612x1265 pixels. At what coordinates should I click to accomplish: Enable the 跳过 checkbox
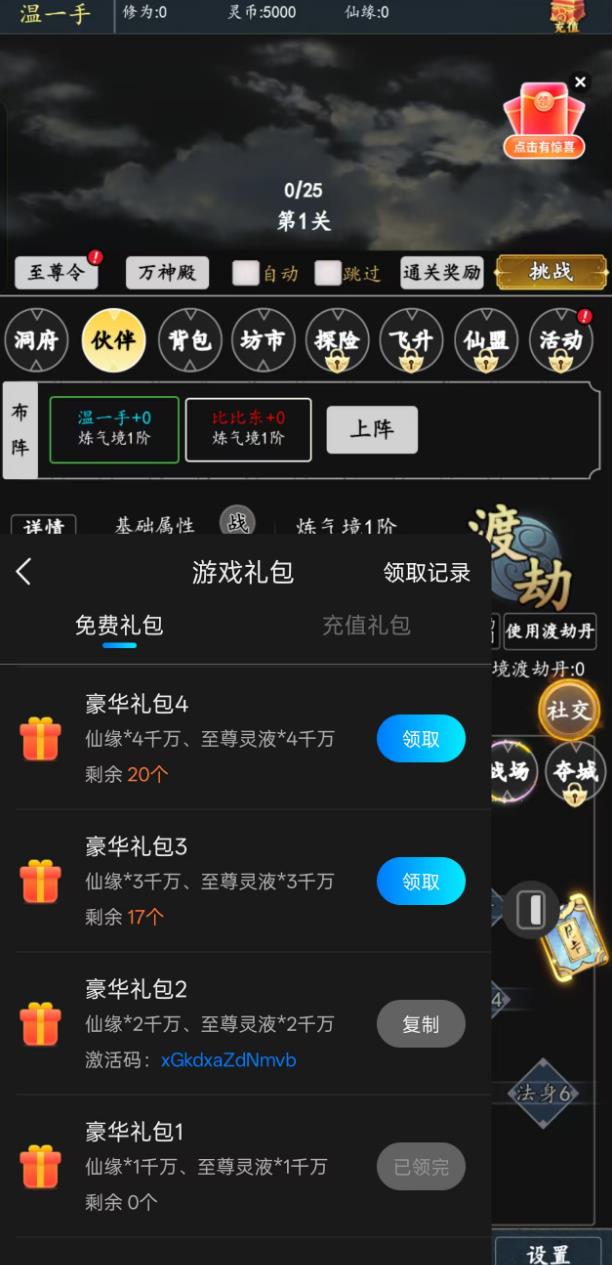click(328, 273)
